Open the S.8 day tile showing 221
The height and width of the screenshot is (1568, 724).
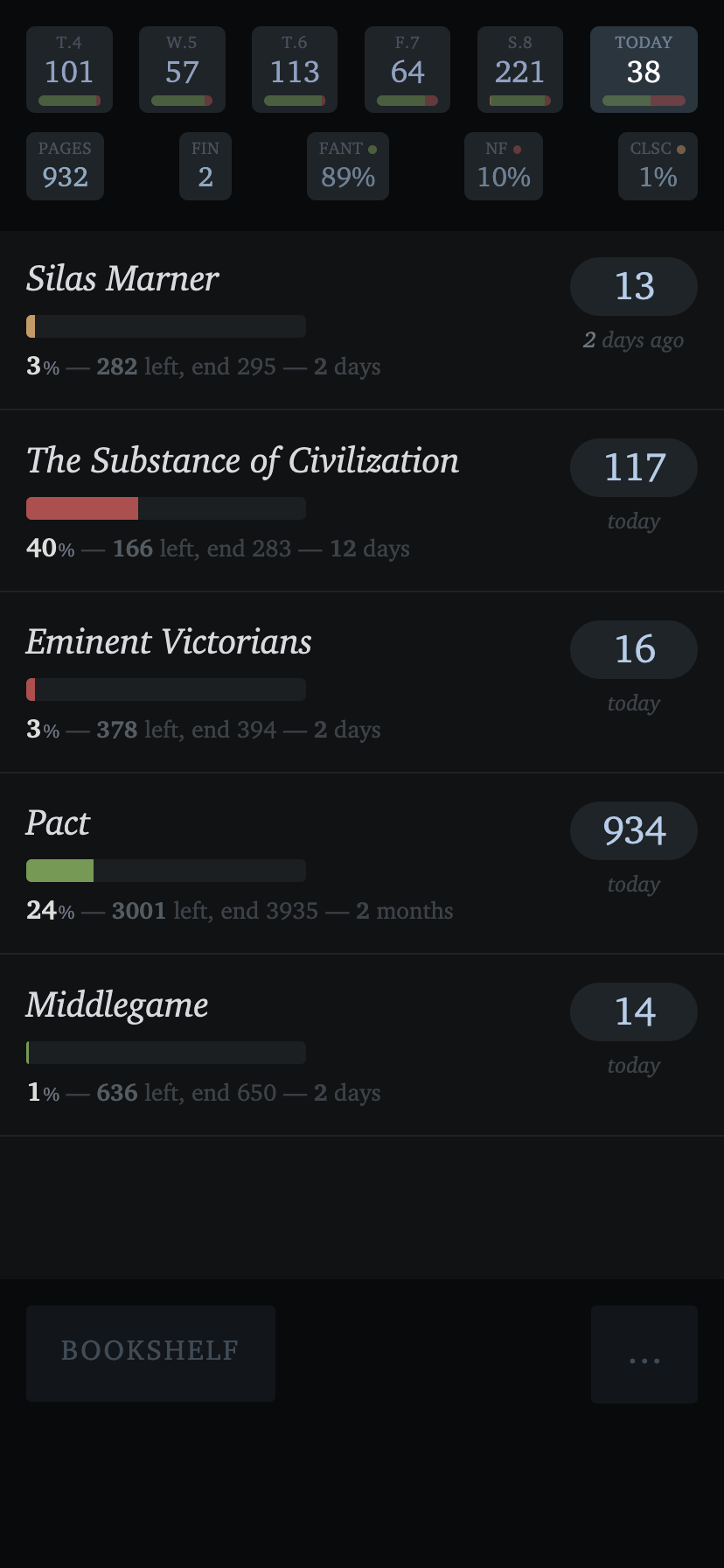click(x=520, y=70)
